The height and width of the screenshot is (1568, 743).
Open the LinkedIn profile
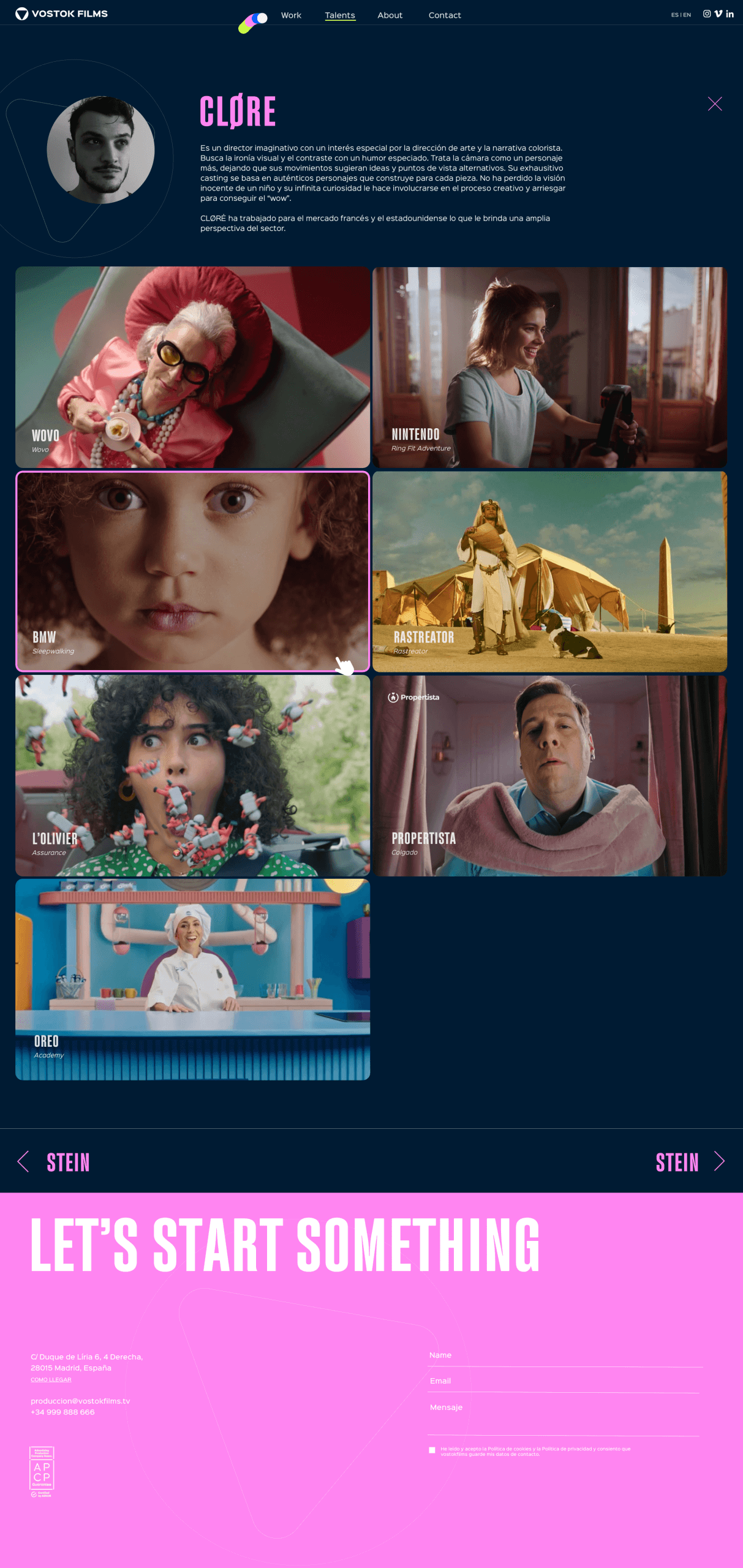tap(730, 14)
